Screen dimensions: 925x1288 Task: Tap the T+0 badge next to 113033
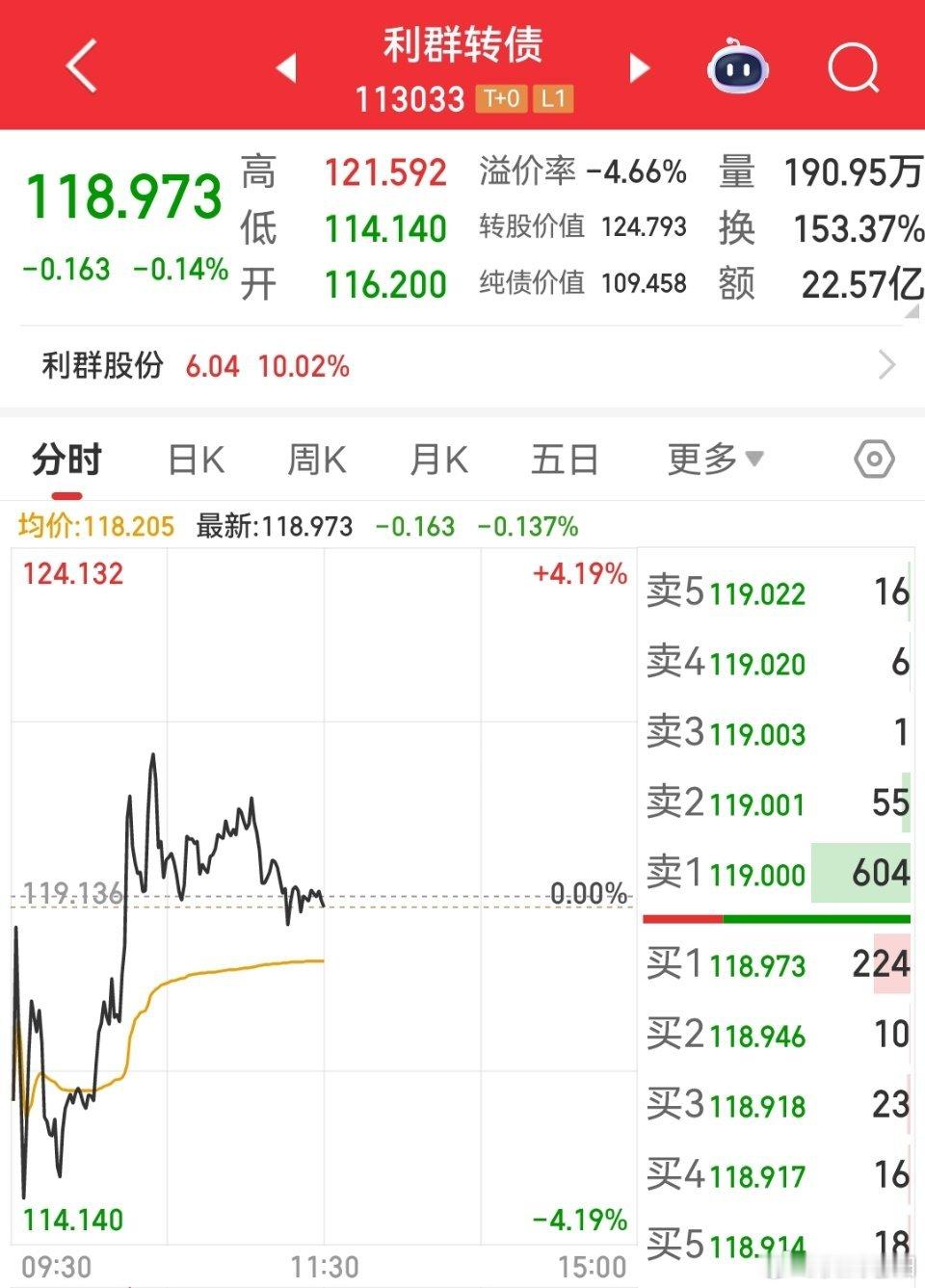pos(502,99)
